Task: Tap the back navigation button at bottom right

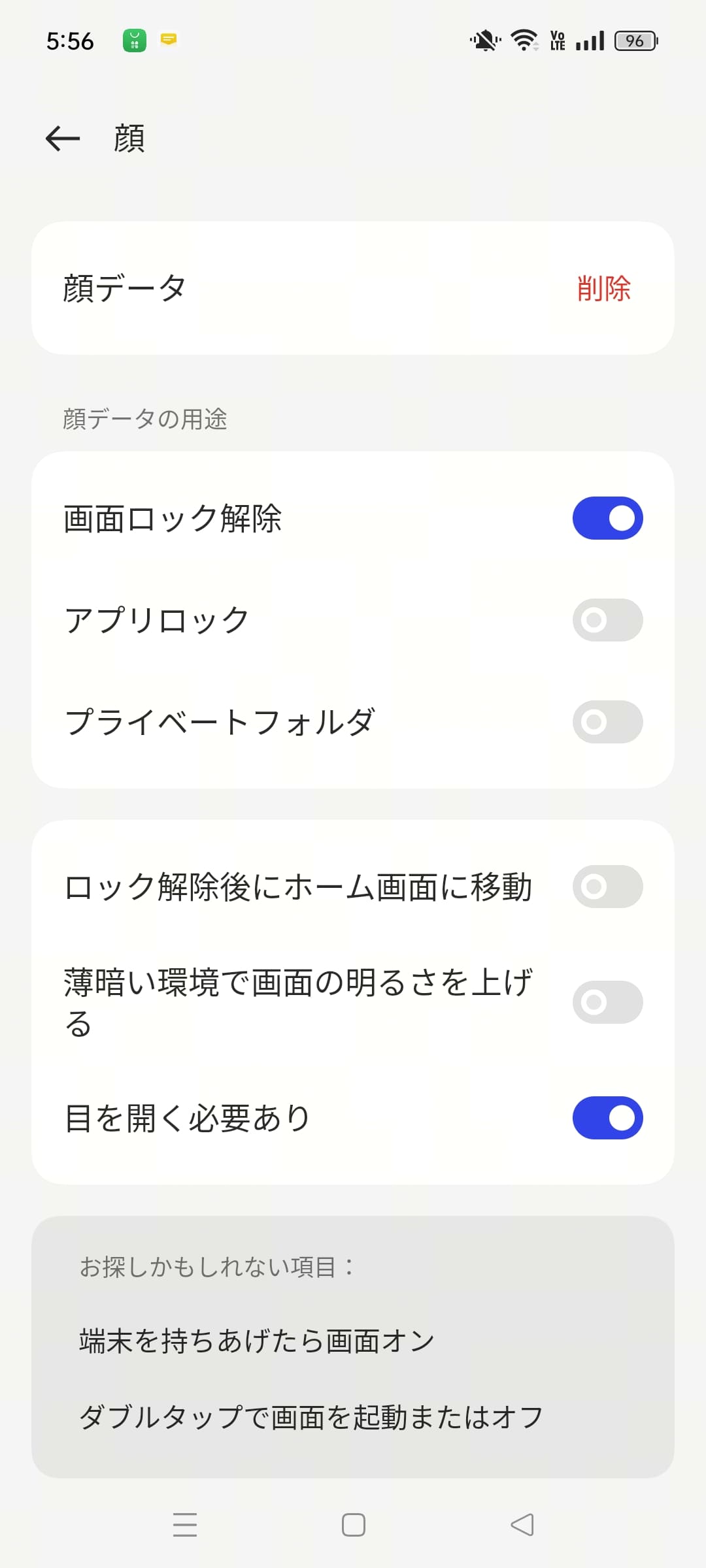Action: click(520, 1525)
